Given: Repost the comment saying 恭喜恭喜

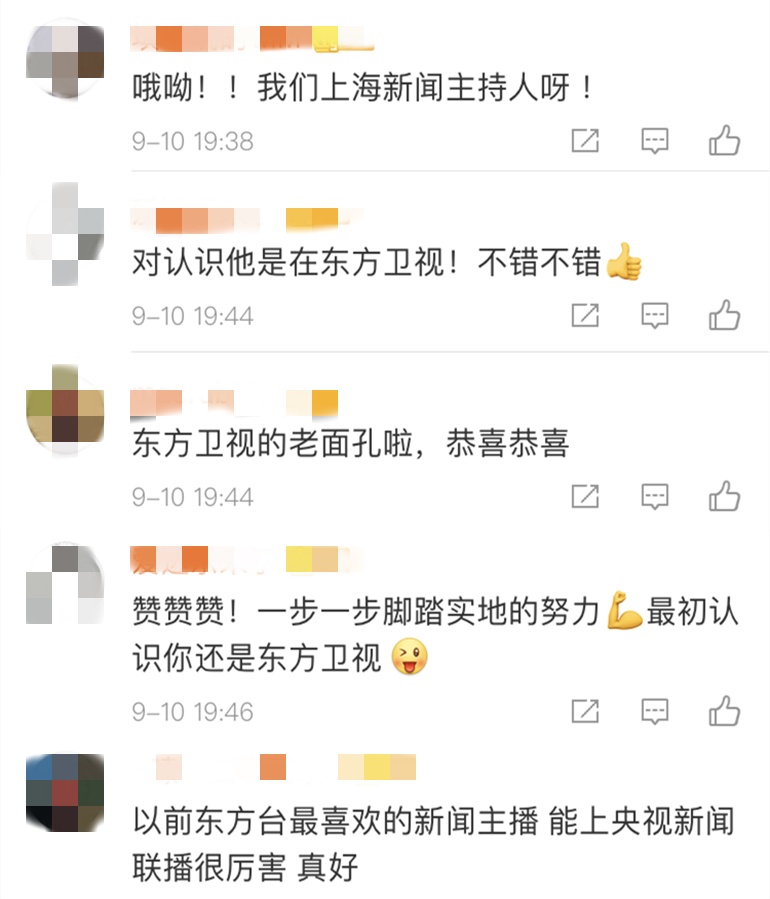Looking at the screenshot, I should tap(585, 496).
